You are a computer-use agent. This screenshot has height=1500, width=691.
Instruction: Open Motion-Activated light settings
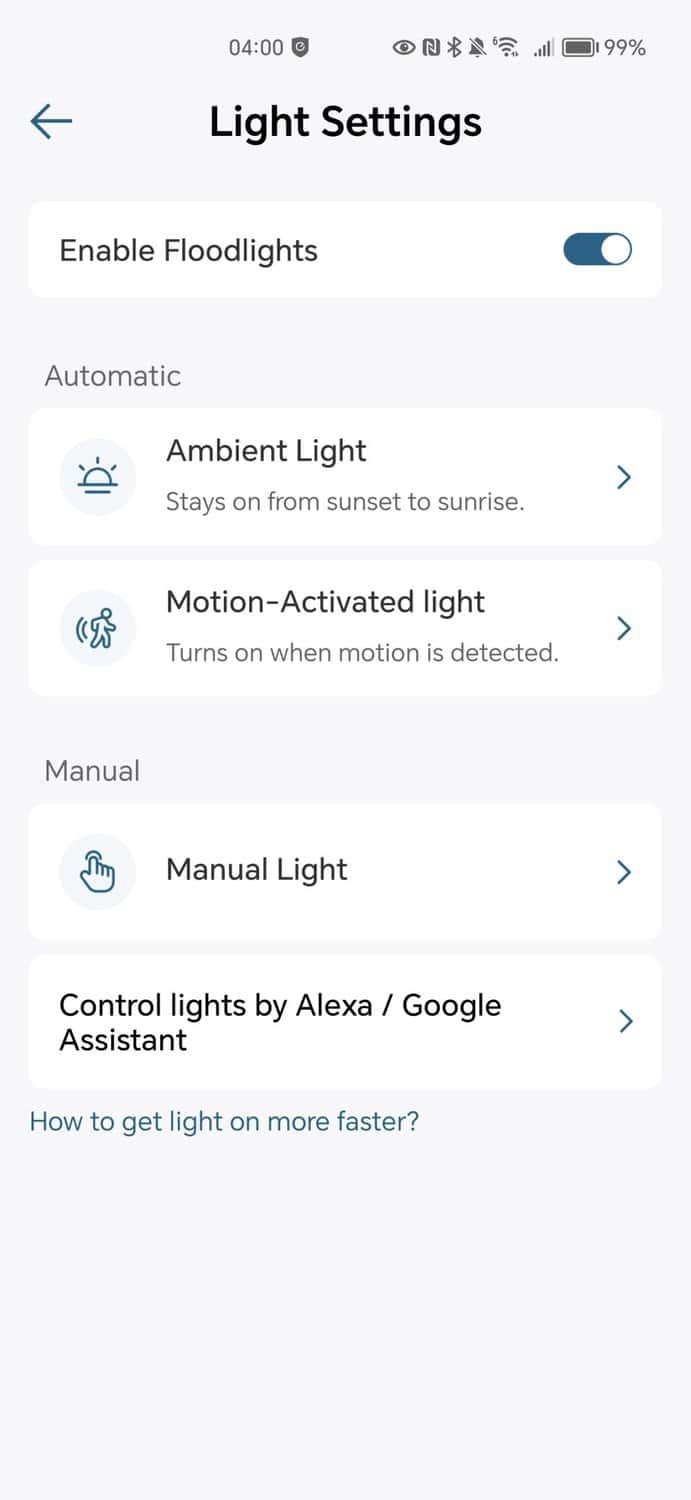(x=345, y=627)
